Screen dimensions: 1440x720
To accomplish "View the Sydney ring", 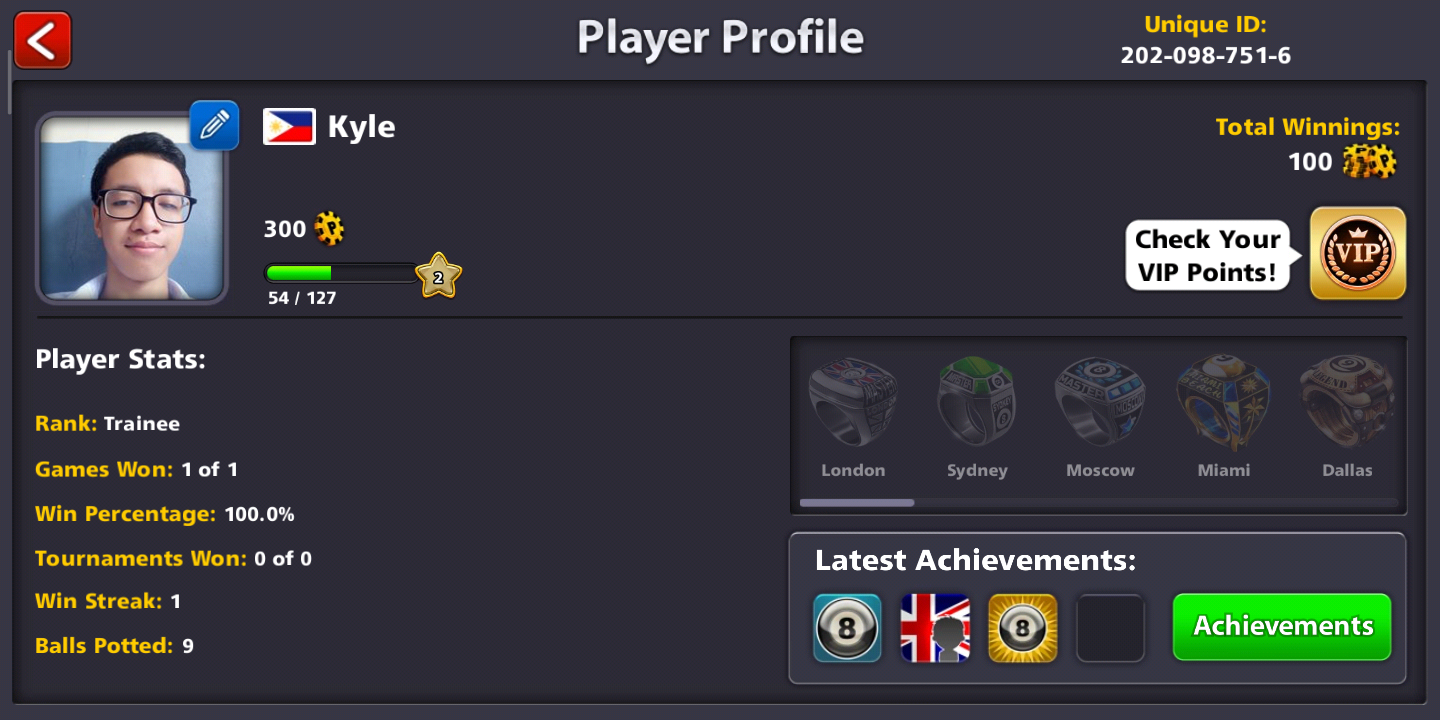I will [x=976, y=403].
